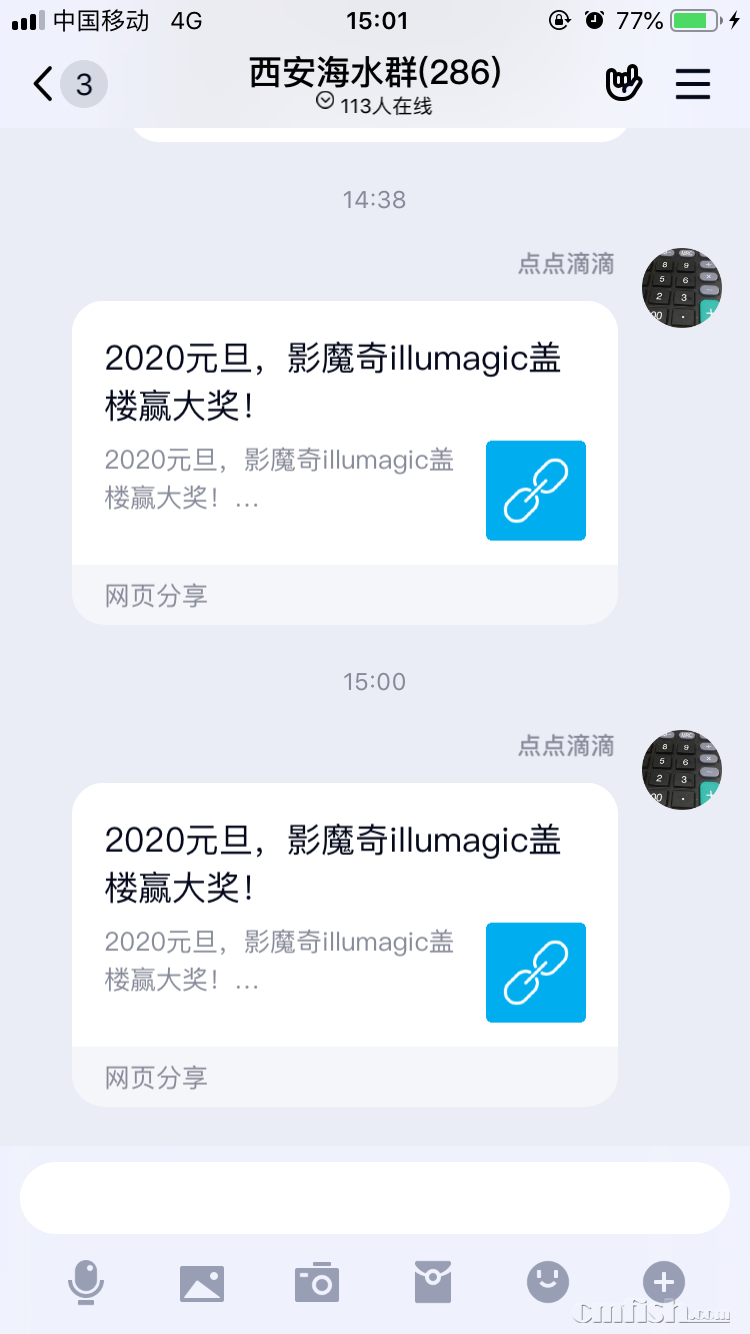Tap the rock-hand gesture icon in the header
Viewport: 750px width, 1334px height.
coord(624,84)
